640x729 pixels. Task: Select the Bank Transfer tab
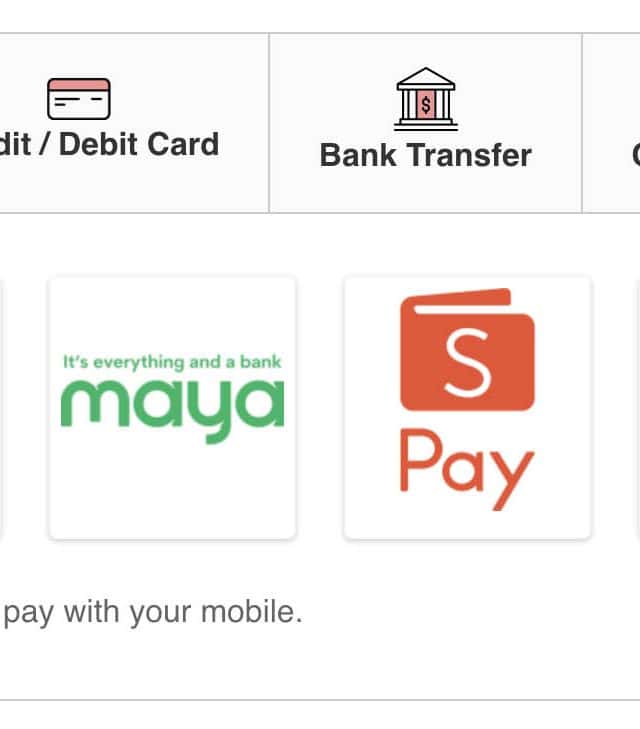click(x=425, y=124)
